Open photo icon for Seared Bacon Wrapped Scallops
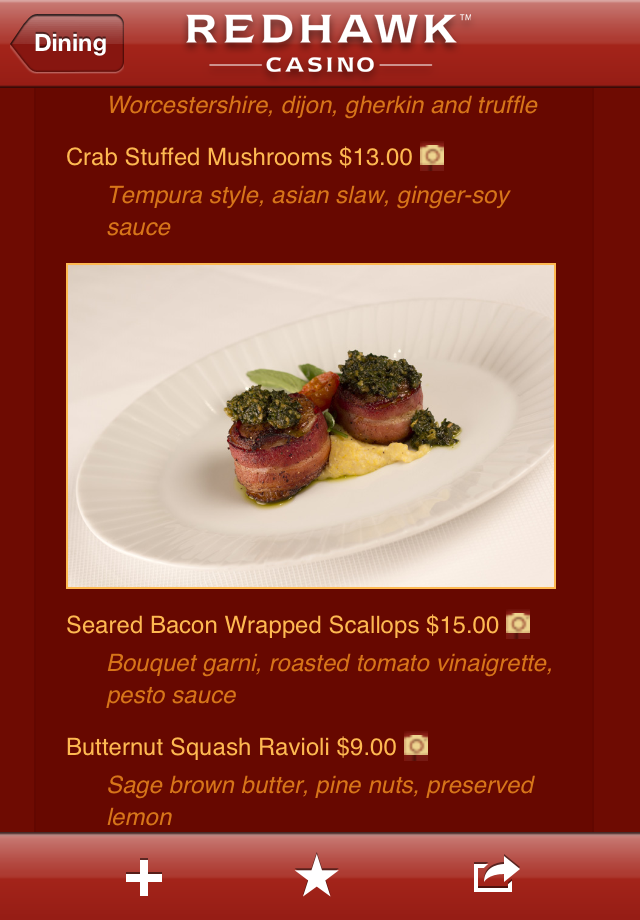 518,625
